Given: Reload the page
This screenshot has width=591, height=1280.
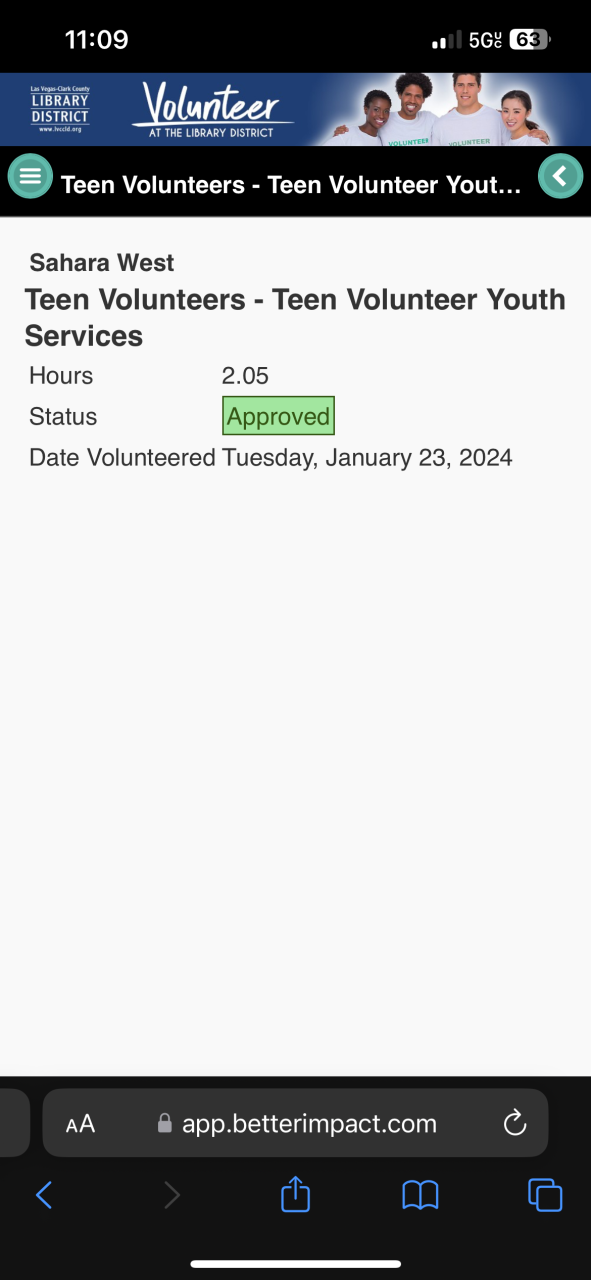Looking at the screenshot, I should coord(515,1123).
